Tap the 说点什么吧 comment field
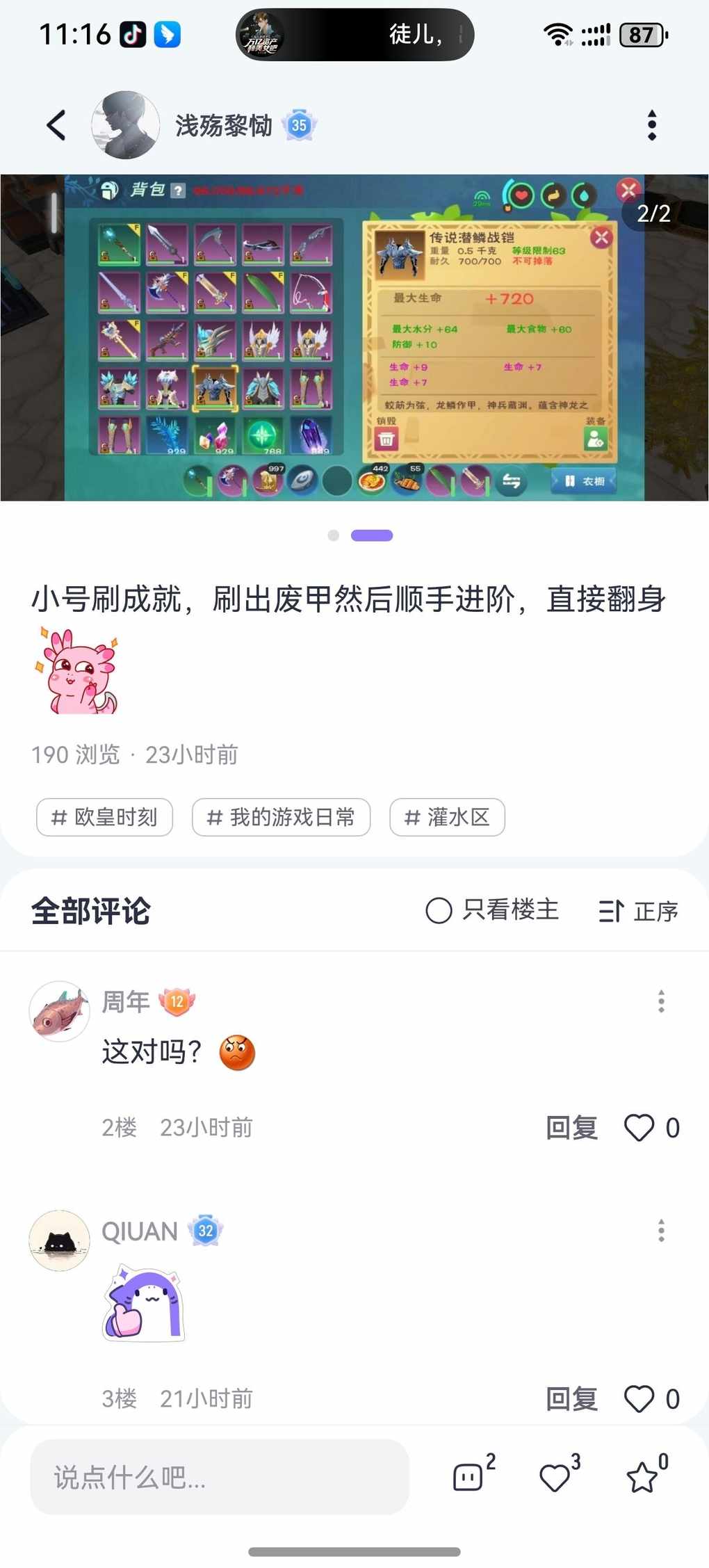 [x=219, y=1477]
